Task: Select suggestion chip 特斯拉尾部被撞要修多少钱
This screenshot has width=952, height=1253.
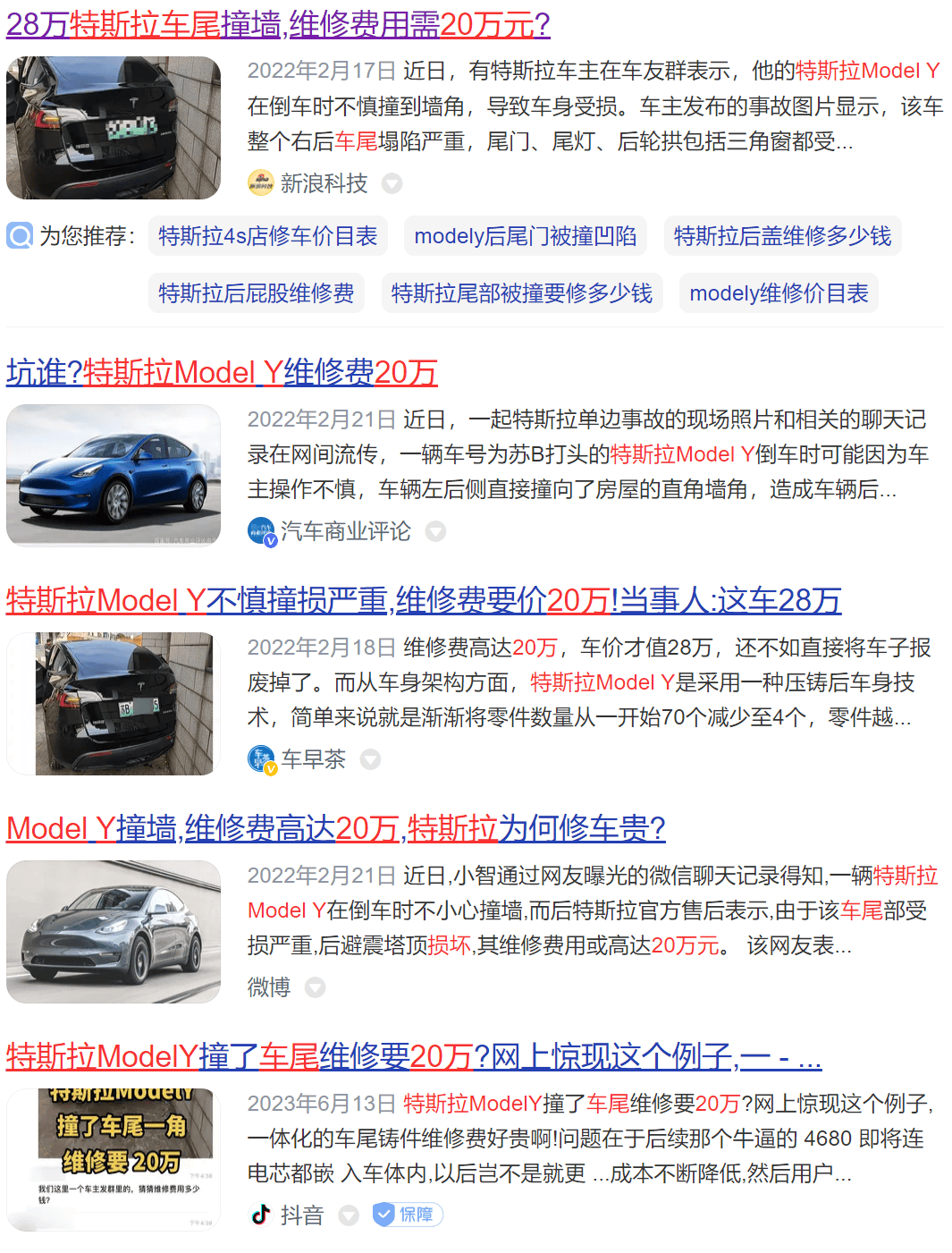Action: [x=521, y=293]
